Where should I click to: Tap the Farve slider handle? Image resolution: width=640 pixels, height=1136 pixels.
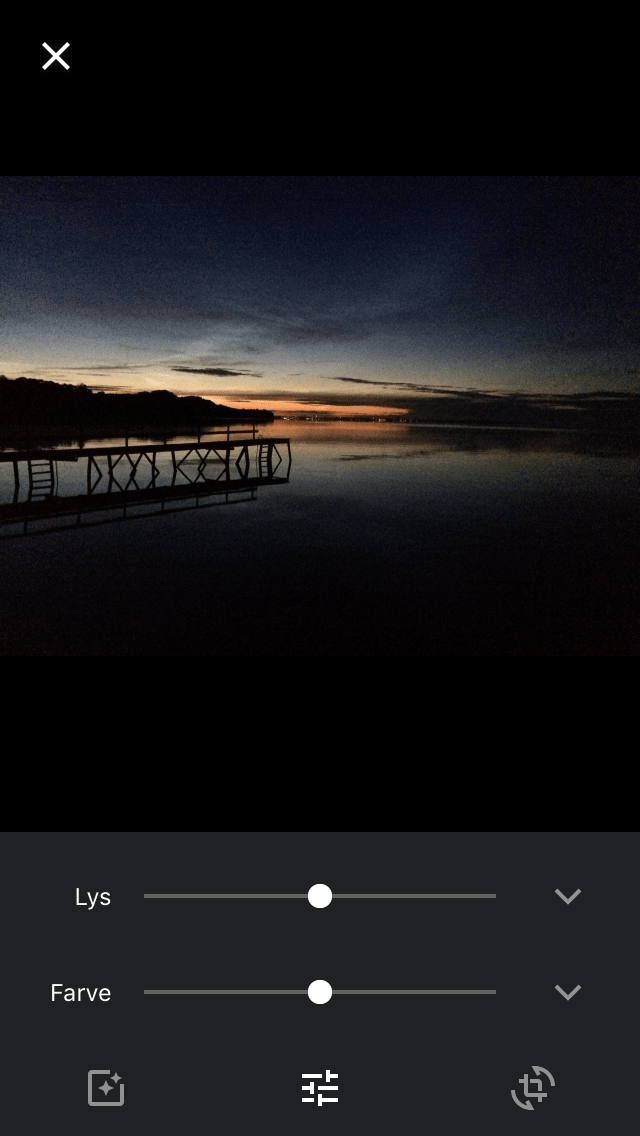tap(320, 992)
